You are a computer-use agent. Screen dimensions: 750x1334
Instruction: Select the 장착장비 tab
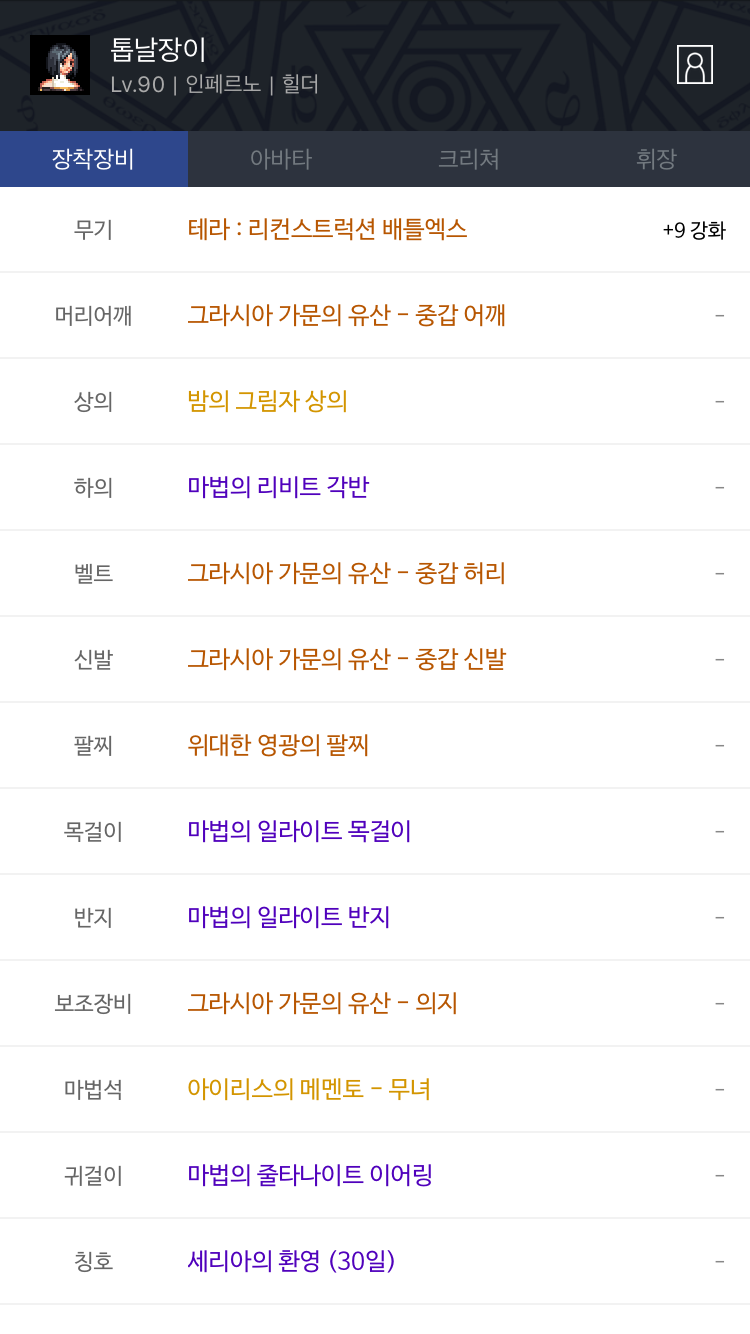coord(94,159)
